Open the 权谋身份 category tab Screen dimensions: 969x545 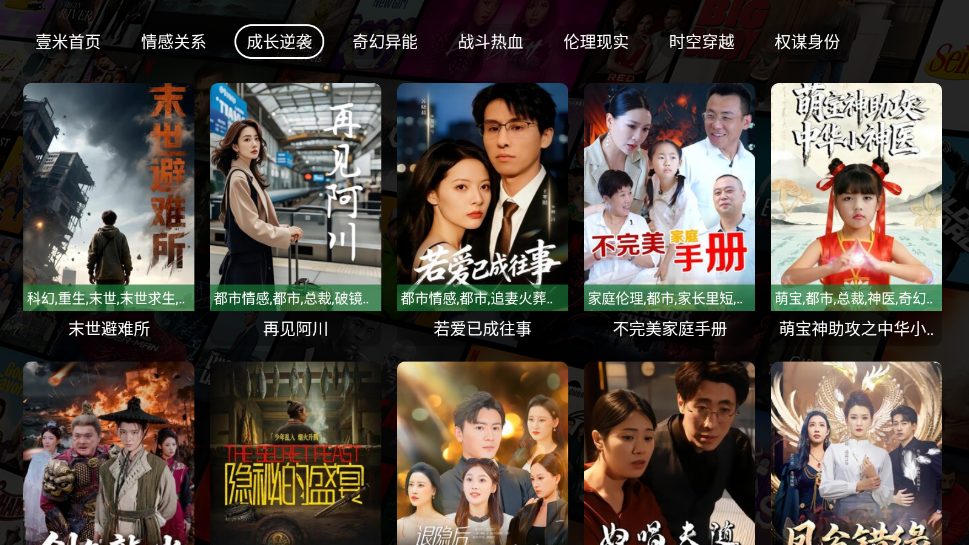[807, 42]
